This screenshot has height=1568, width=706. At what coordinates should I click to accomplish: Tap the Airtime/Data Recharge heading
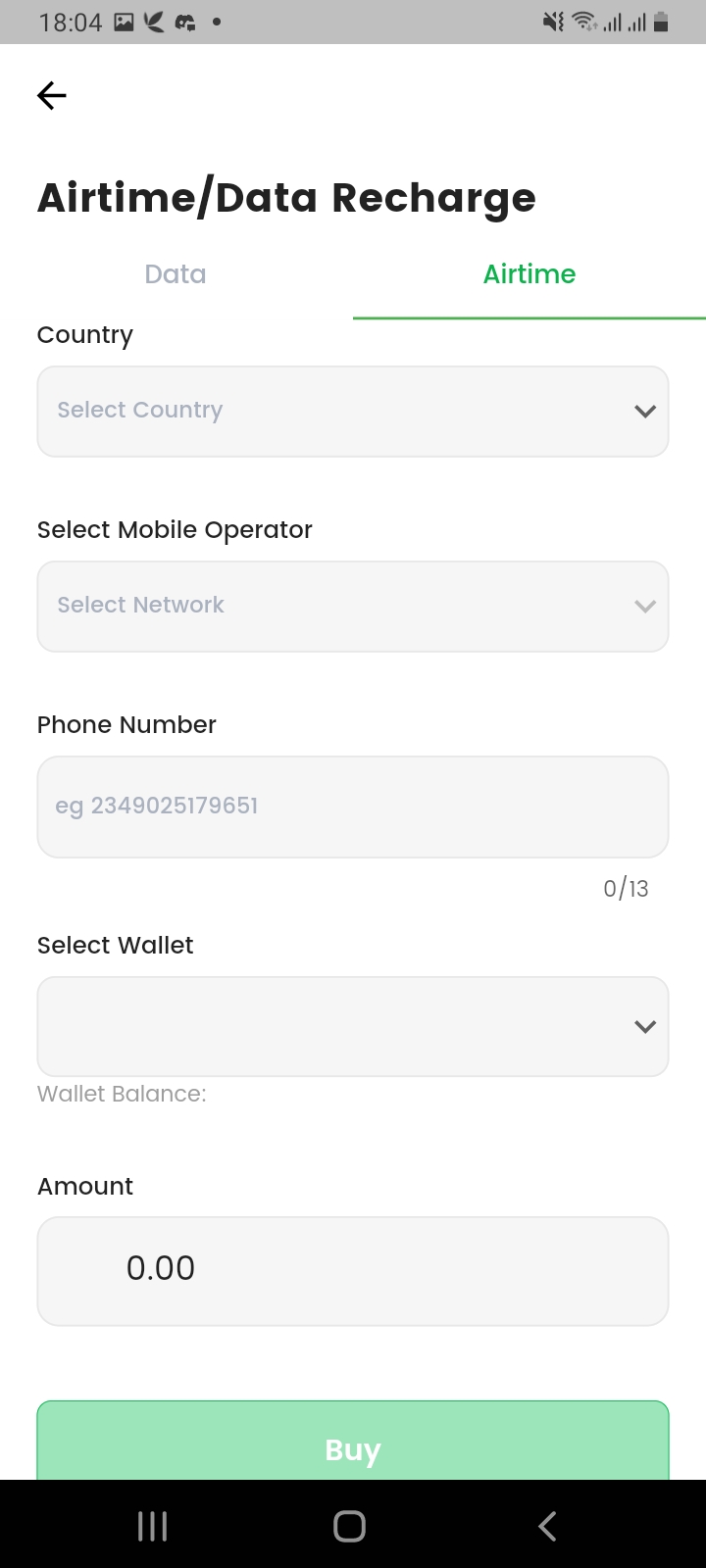tap(286, 197)
